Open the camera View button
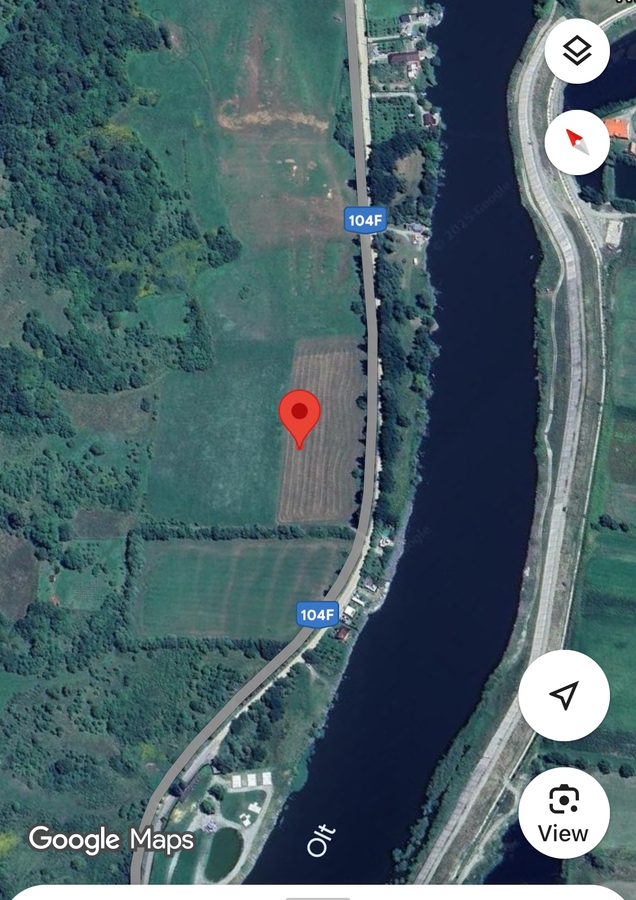This screenshot has height=900, width=636. point(563,813)
